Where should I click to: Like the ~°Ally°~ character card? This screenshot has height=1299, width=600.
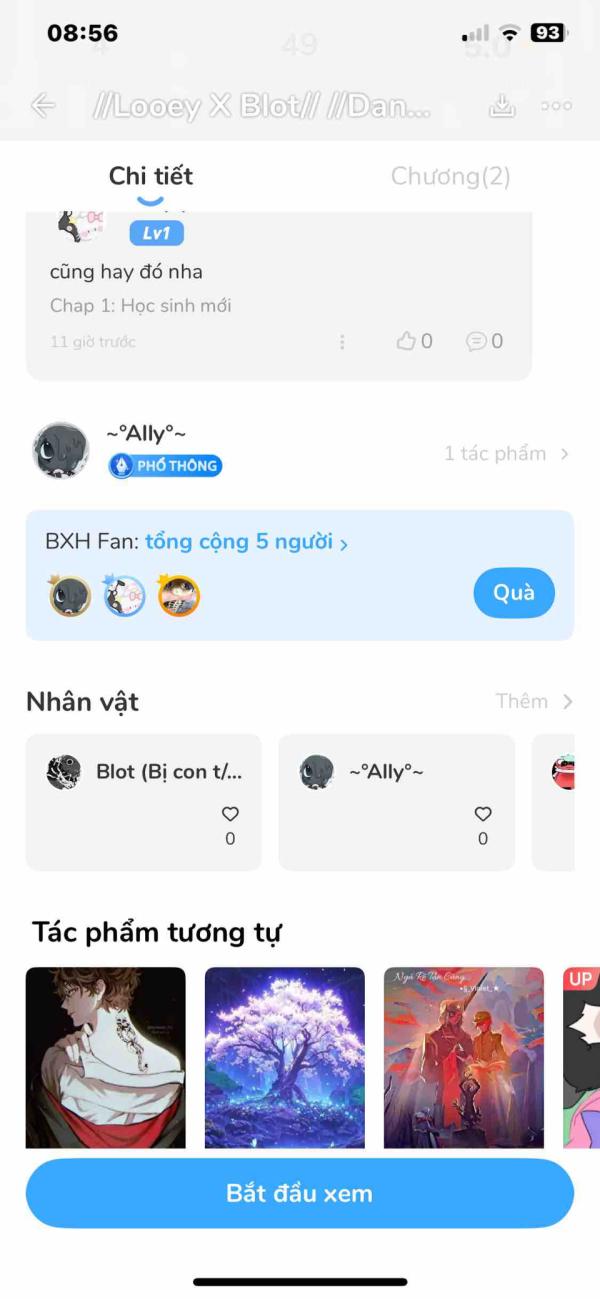483,815
